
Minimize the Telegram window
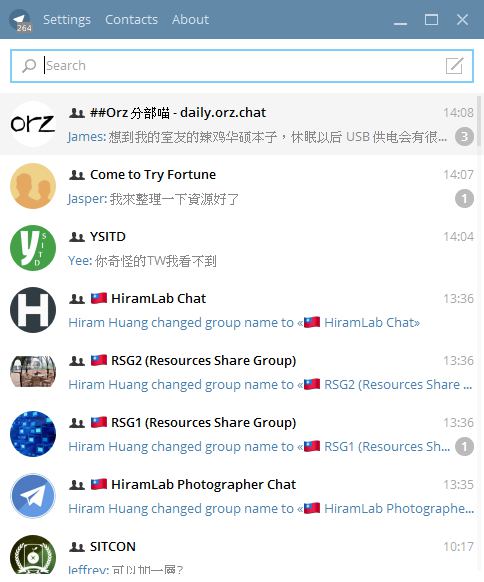pos(400,20)
